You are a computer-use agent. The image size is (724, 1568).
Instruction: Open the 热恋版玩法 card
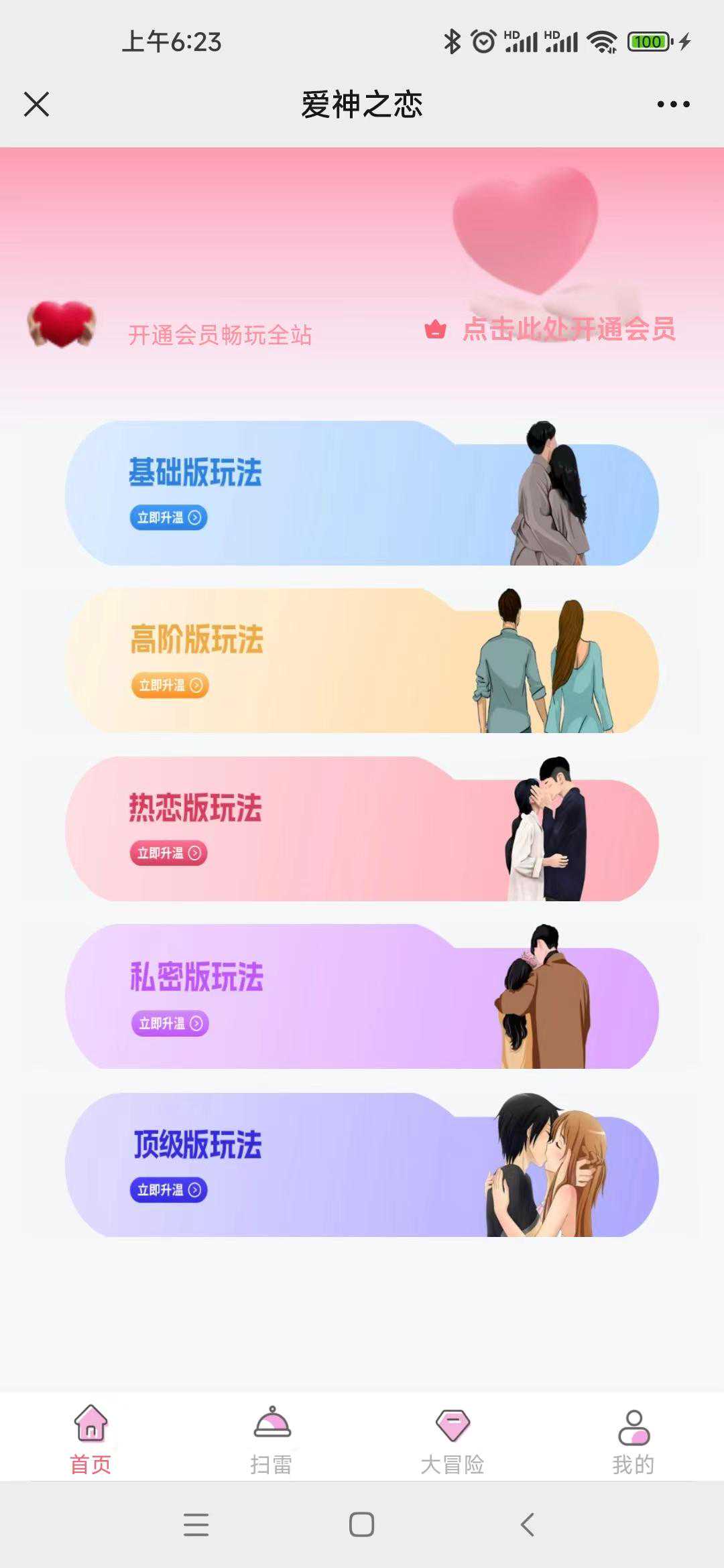coord(362,830)
